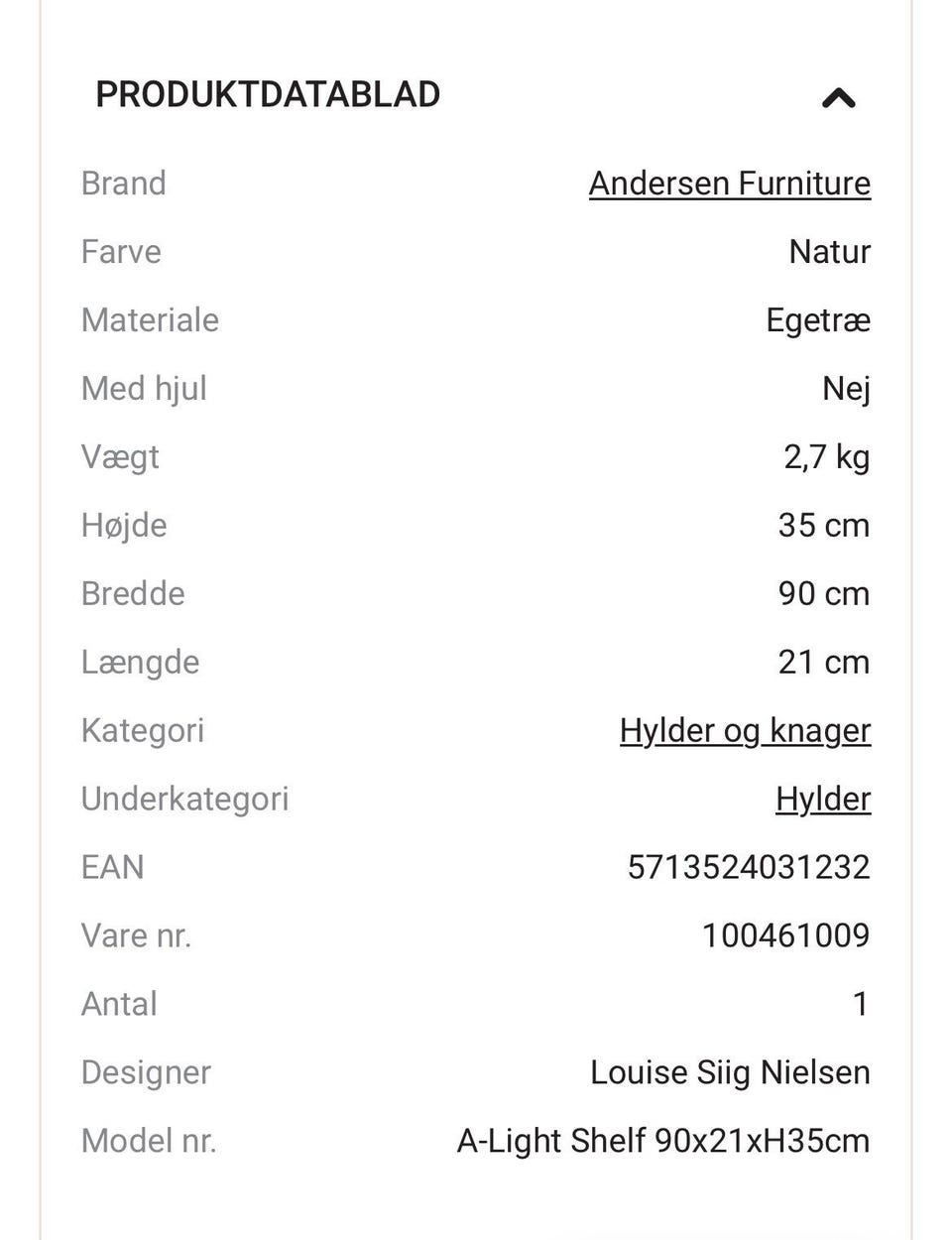Select the Model nr. A-Light Shelf value
This screenshot has width=952, height=1240.
(x=662, y=1141)
